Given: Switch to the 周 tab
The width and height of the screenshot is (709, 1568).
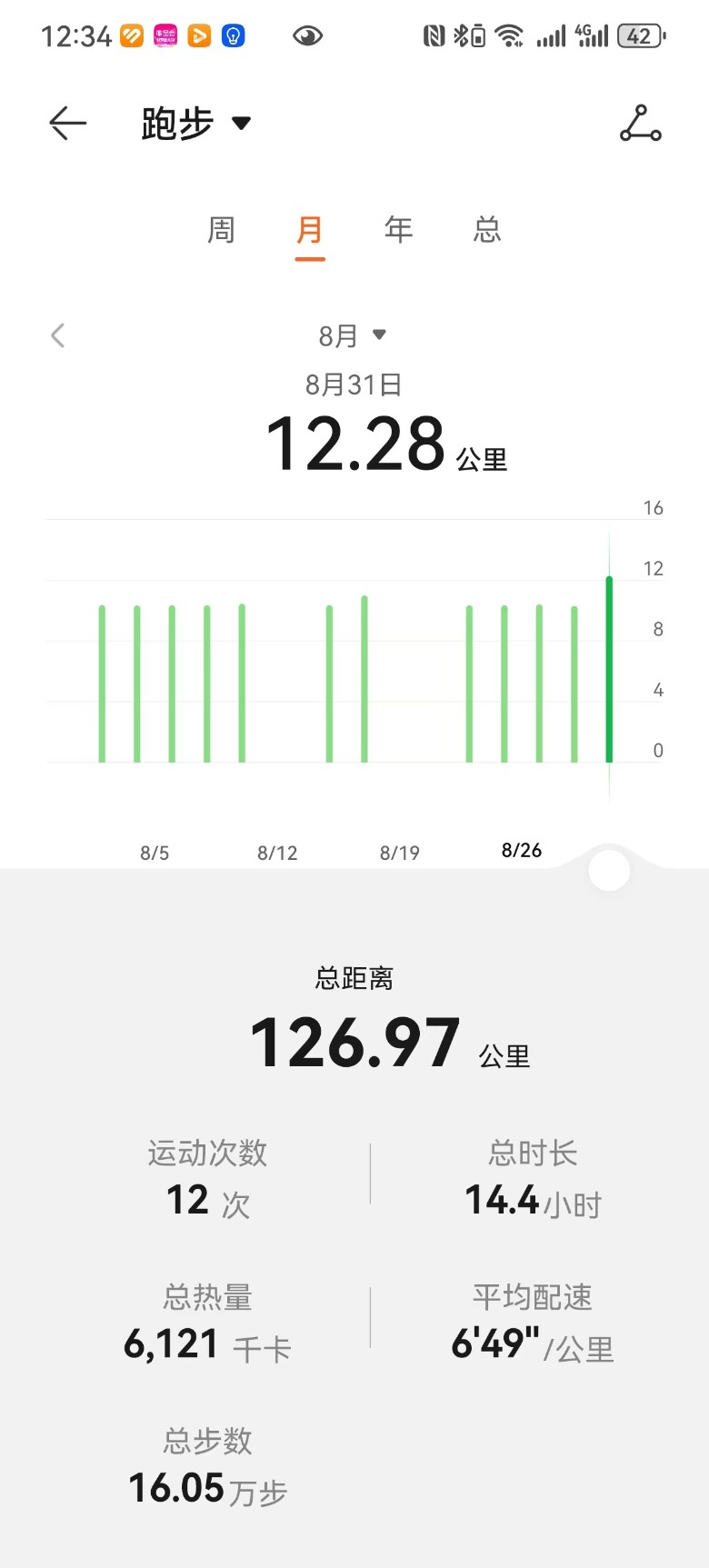Looking at the screenshot, I should (221, 230).
